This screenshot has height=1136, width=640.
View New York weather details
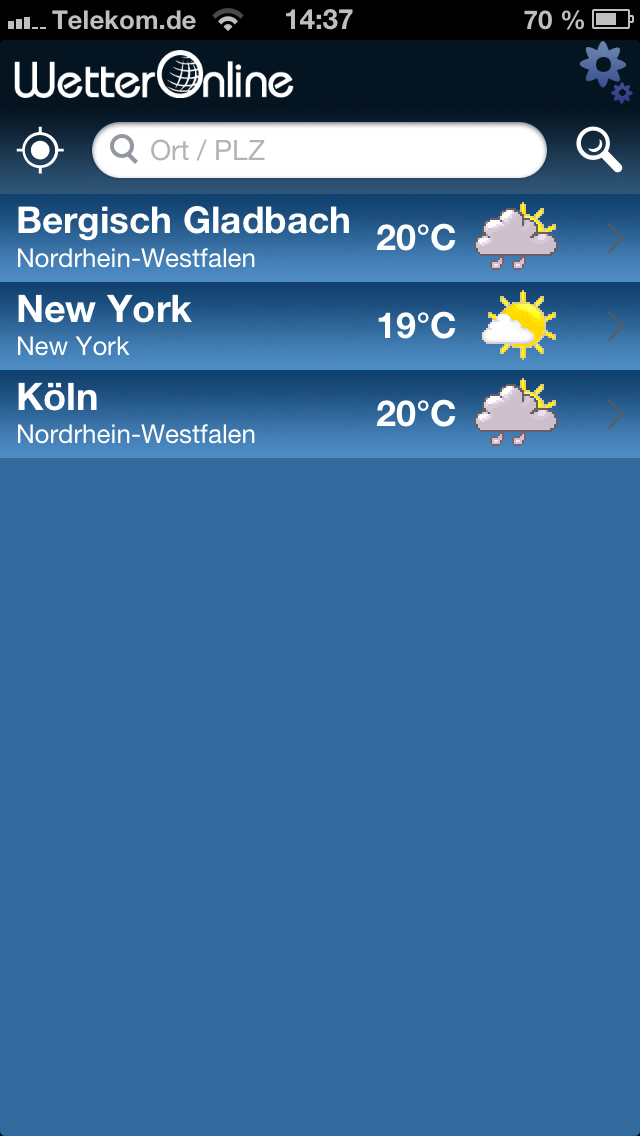pos(320,326)
